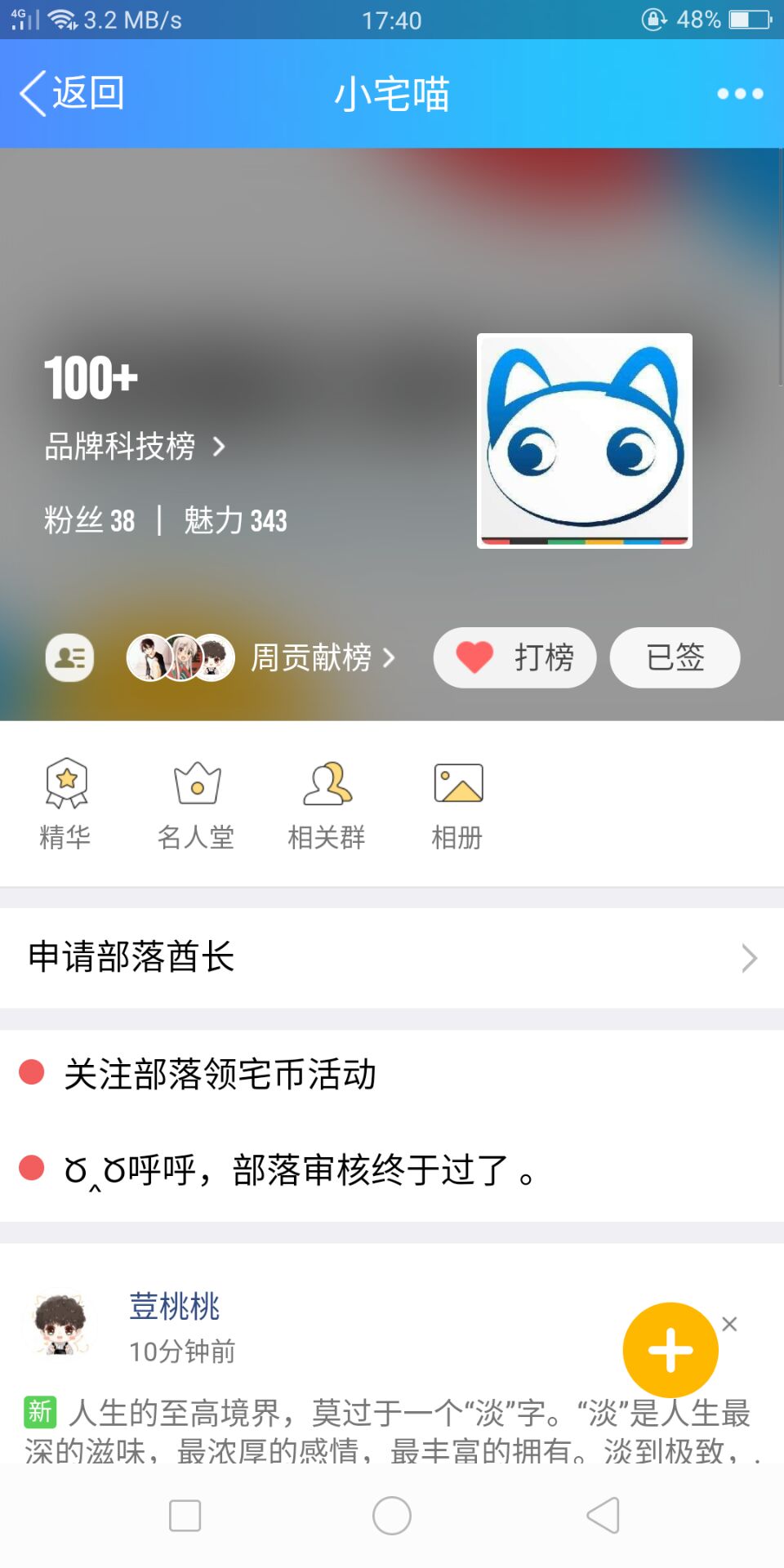This screenshot has height=1568, width=784.
Task: Tap the 小宅喵 tribe avatar
Action: [x=584, y=440]
